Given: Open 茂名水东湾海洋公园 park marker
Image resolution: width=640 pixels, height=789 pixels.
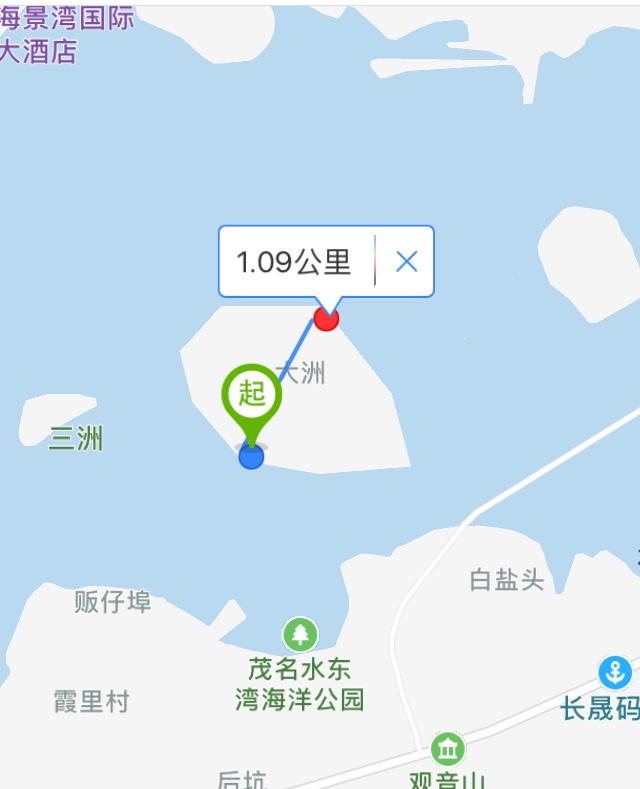Looking at the screenshot, I should point(299,634).
